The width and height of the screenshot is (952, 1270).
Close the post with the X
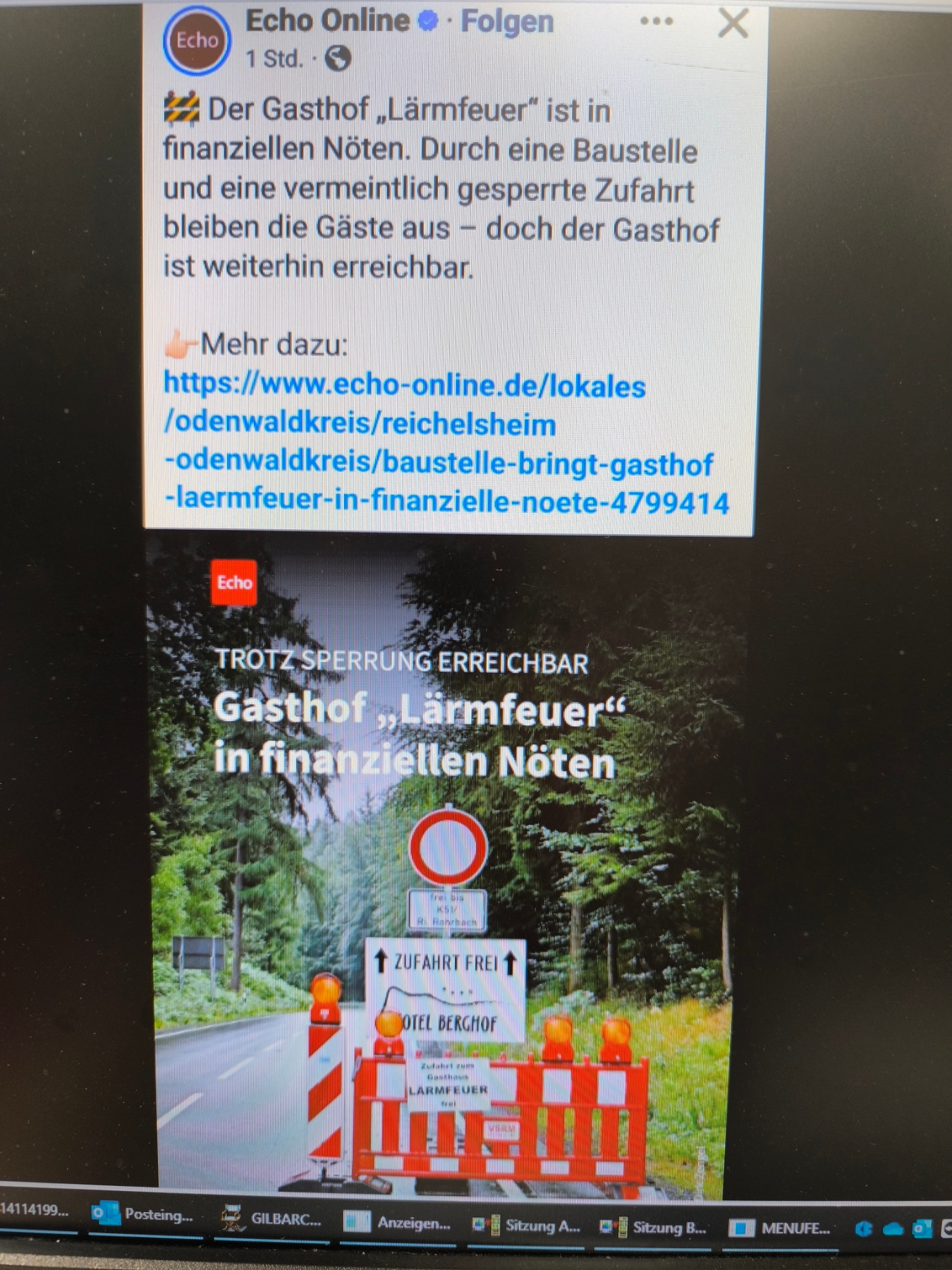click(733, 23)
